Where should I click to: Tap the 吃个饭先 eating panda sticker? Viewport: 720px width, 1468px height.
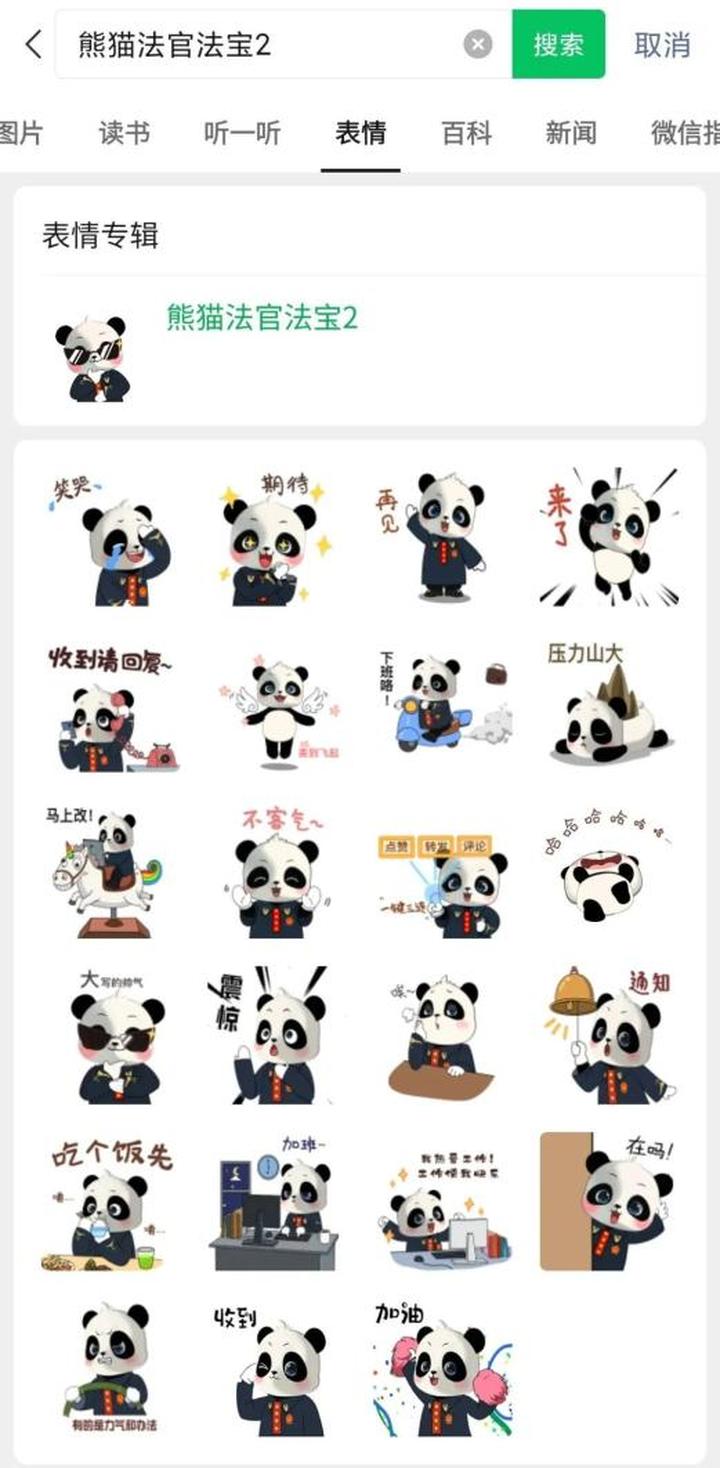pos(110,1204)
